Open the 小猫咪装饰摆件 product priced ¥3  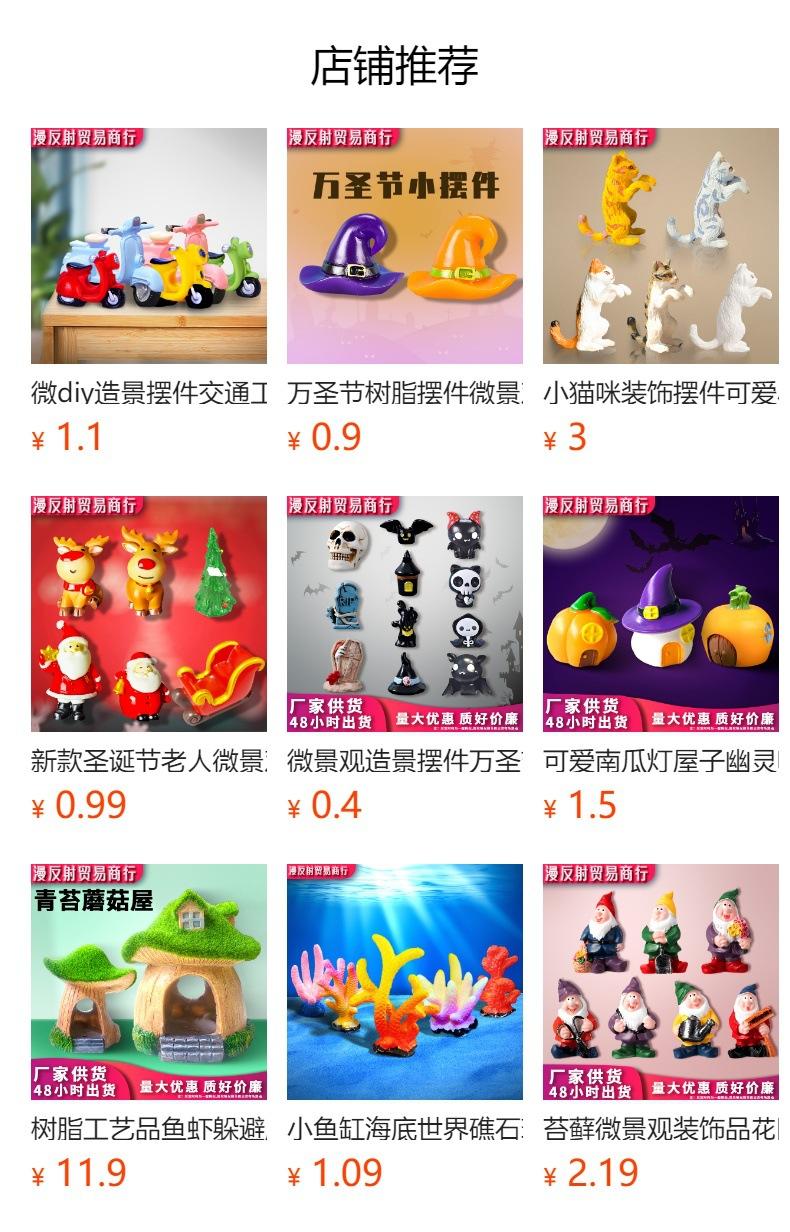pos(661,292)
